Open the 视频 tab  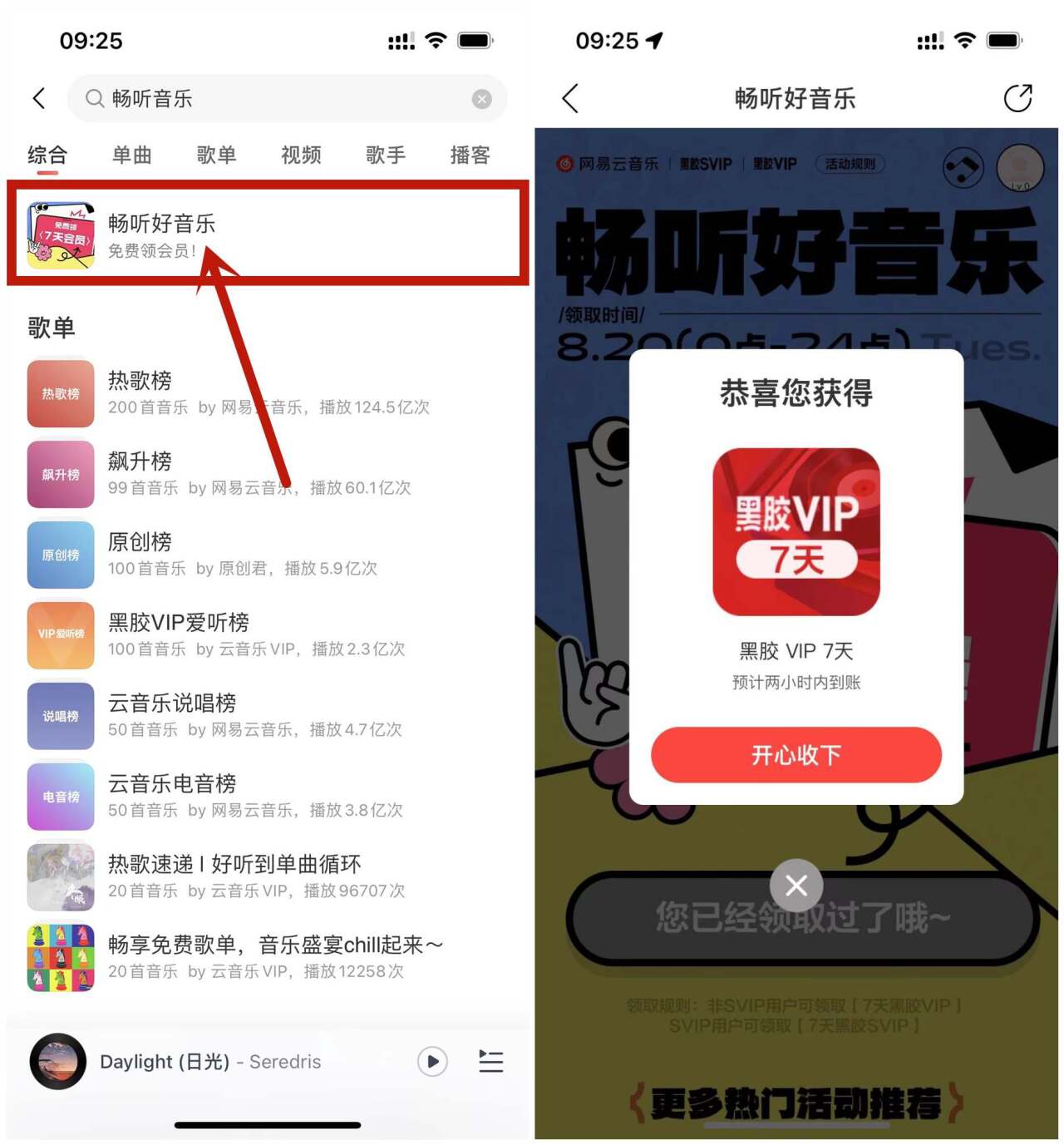pos(301,155)
